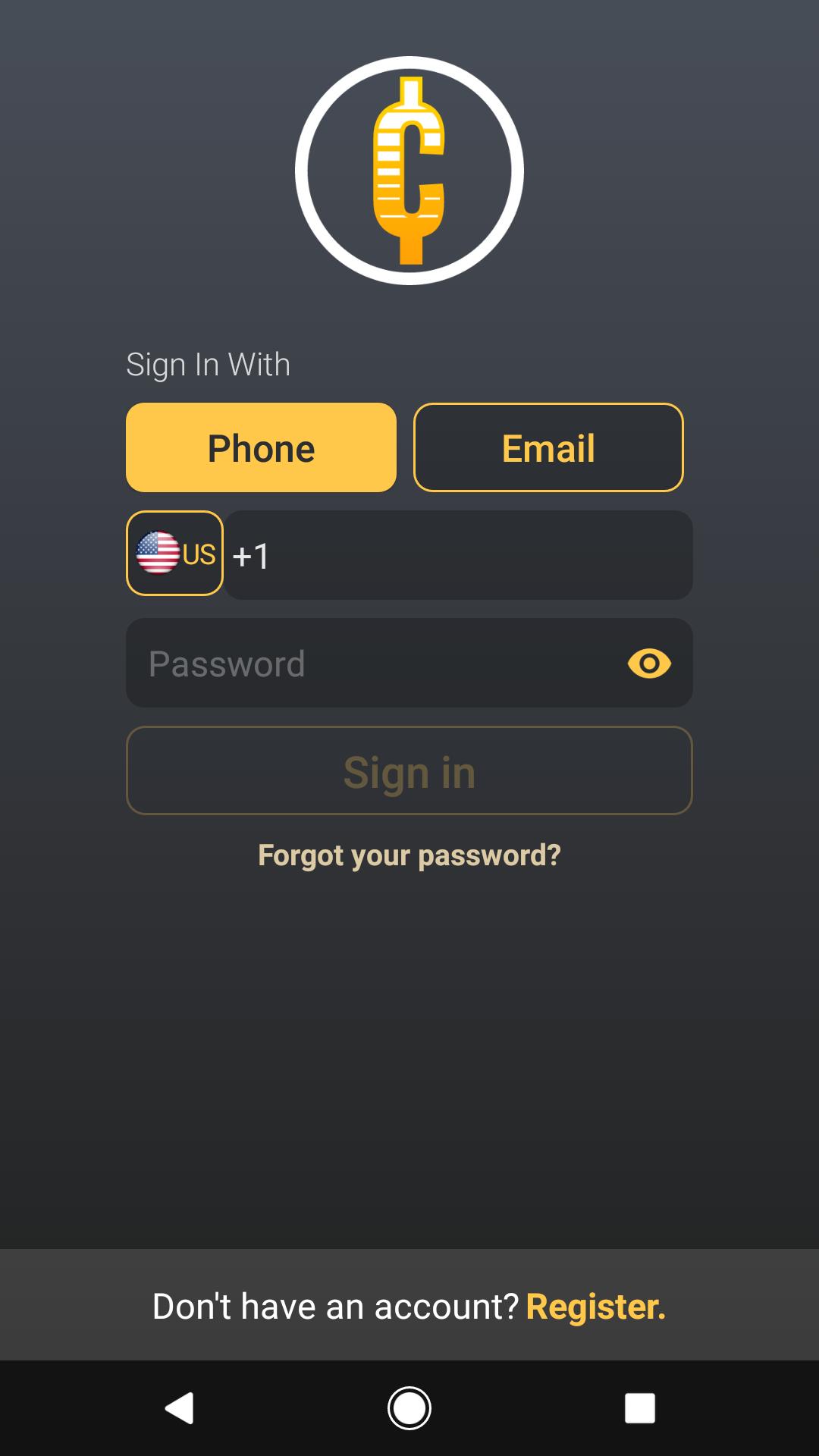Open the Register link
Viewport: 819px width, 1456px height.
(595, 1307)
